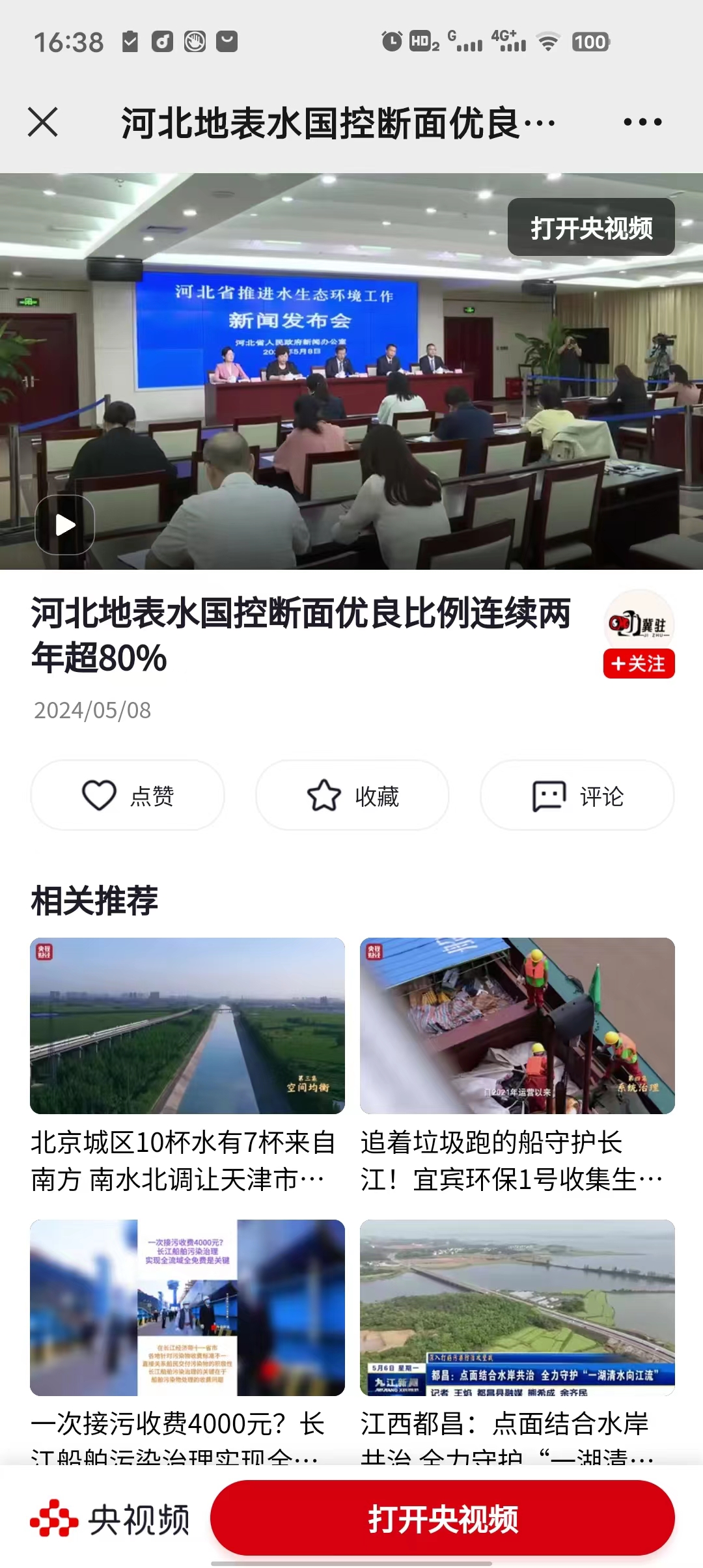The height and width of the screenshot is (1568, 703).
Task: Open the 评论 comments
Action: (577, 795)
